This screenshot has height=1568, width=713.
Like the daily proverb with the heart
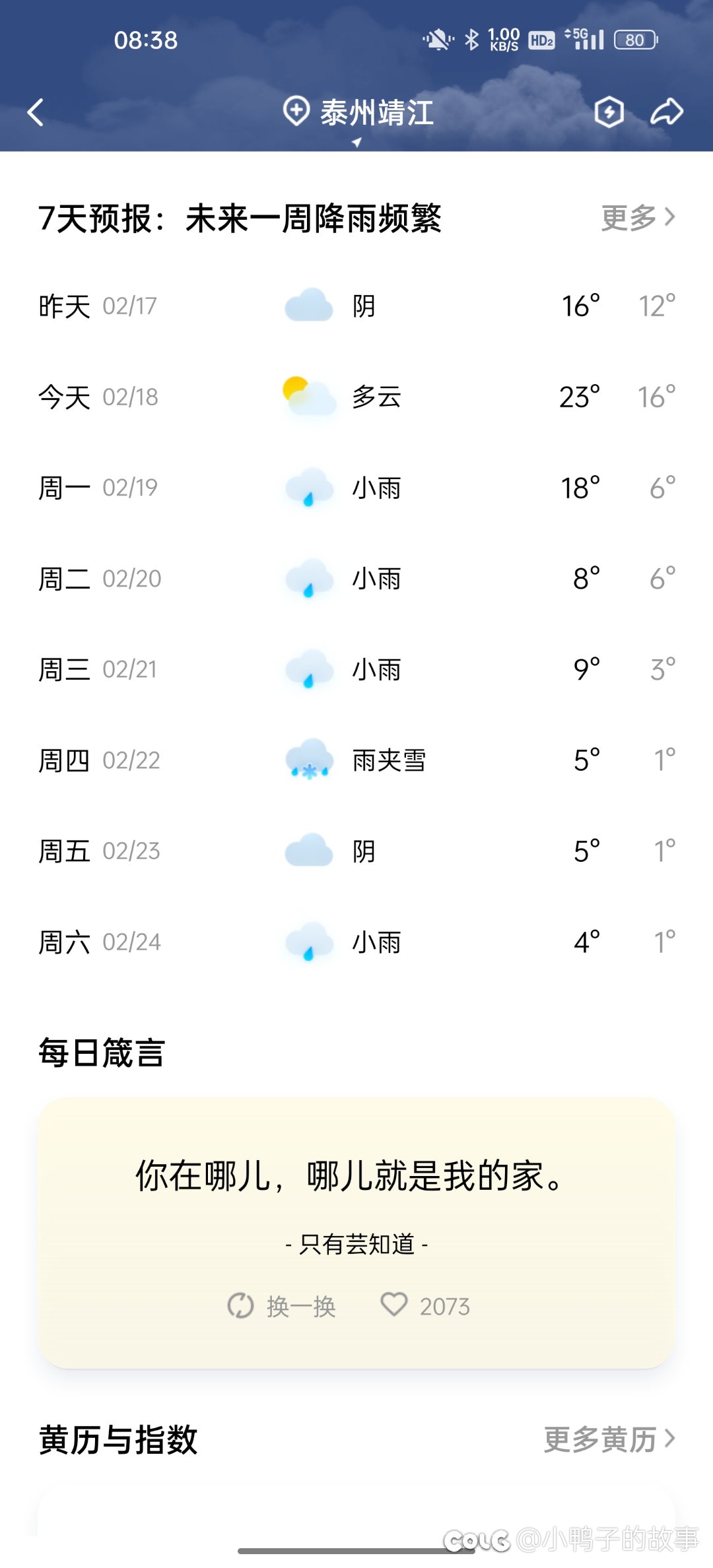coord(394,1305)
